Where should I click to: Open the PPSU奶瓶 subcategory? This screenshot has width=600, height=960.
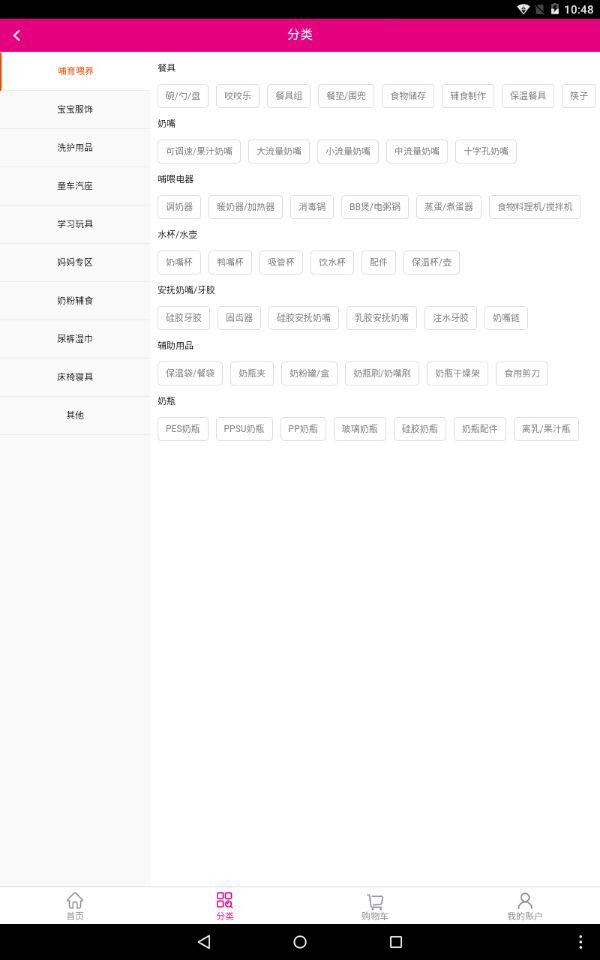click(x=244, y=429)
